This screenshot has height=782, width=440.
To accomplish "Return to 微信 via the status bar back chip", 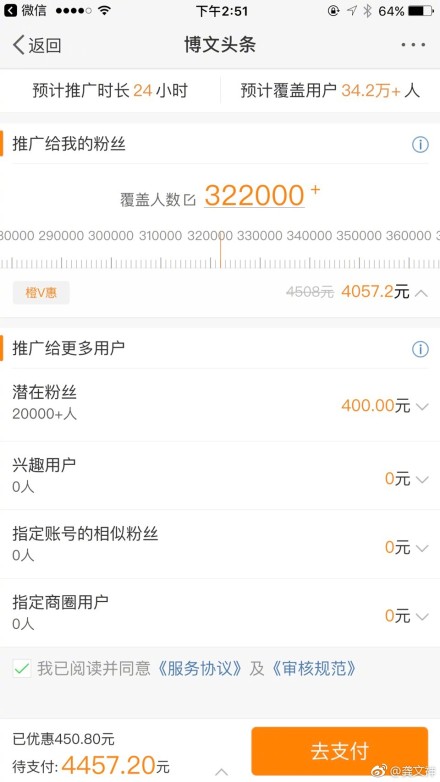I will pyautogui.click(x=25, y=10).
